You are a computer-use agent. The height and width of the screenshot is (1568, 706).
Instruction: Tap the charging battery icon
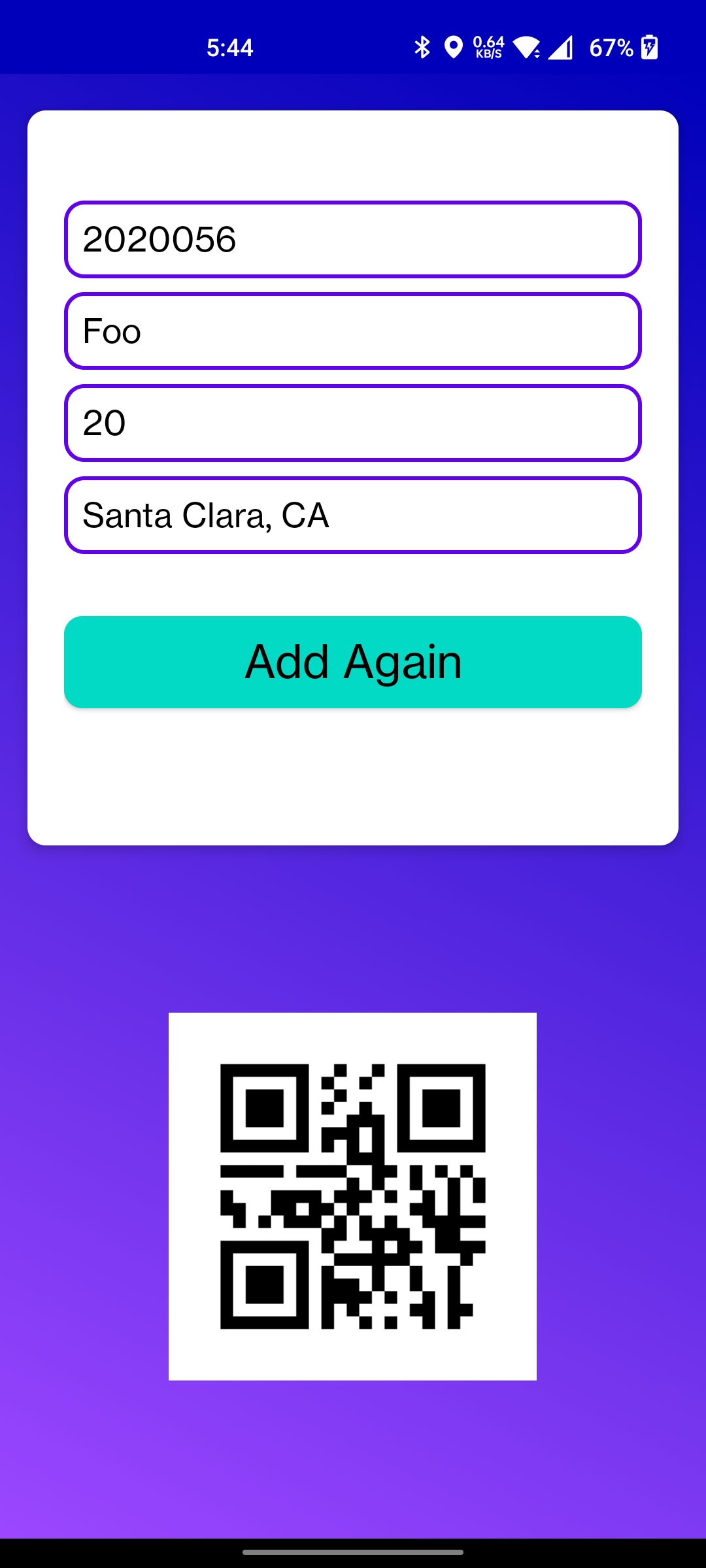pos(649,46)
